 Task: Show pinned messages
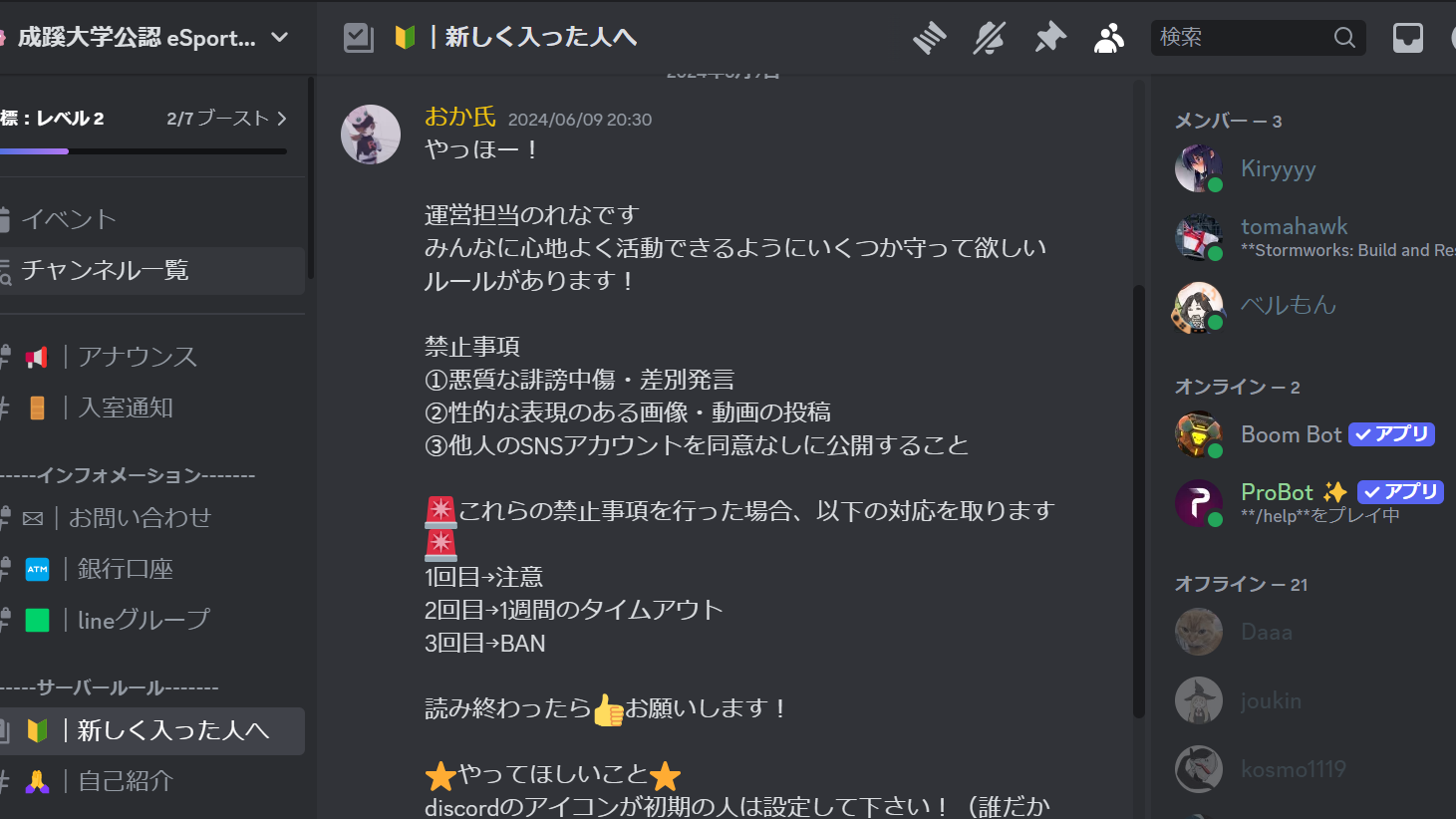1049,38
